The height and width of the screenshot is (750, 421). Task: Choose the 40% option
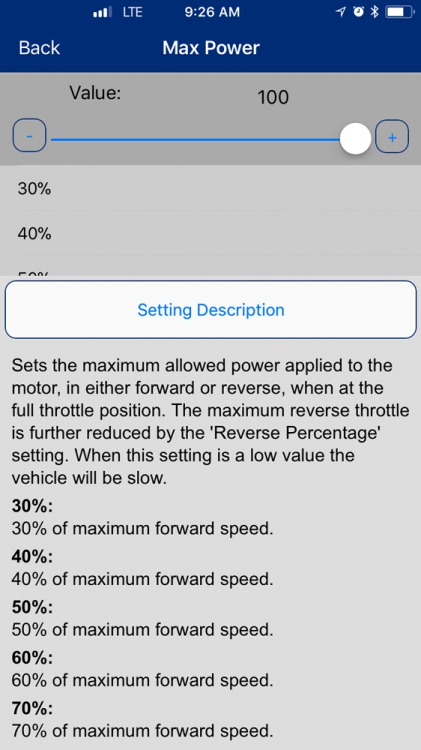[x=210, y=233]
